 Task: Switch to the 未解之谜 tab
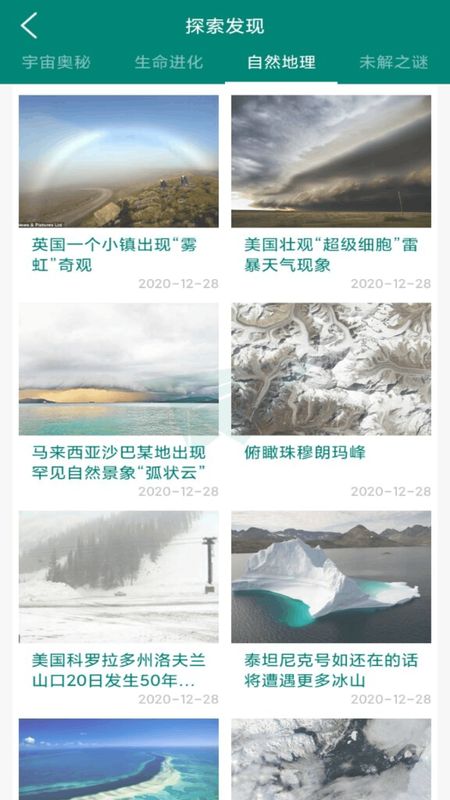coord(393,62)
